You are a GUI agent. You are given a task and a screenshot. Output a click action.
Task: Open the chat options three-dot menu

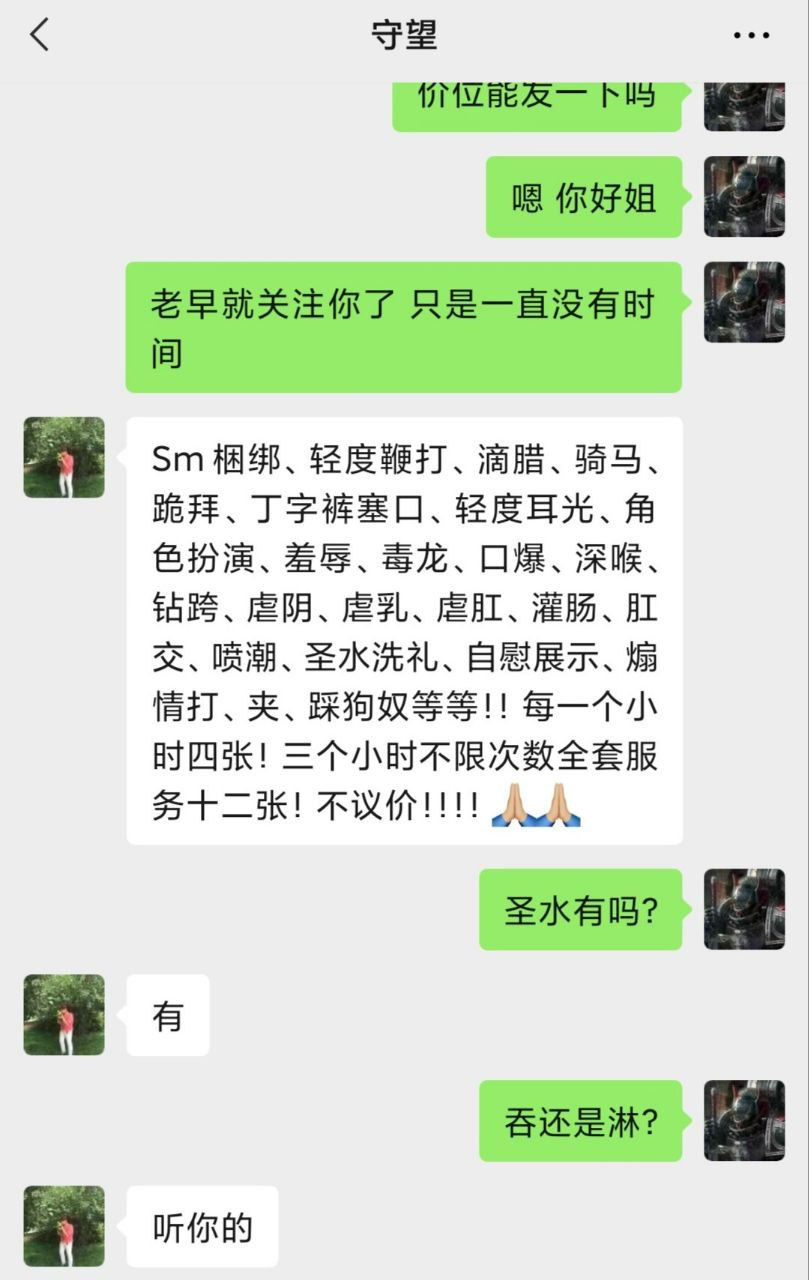(751, 36)
